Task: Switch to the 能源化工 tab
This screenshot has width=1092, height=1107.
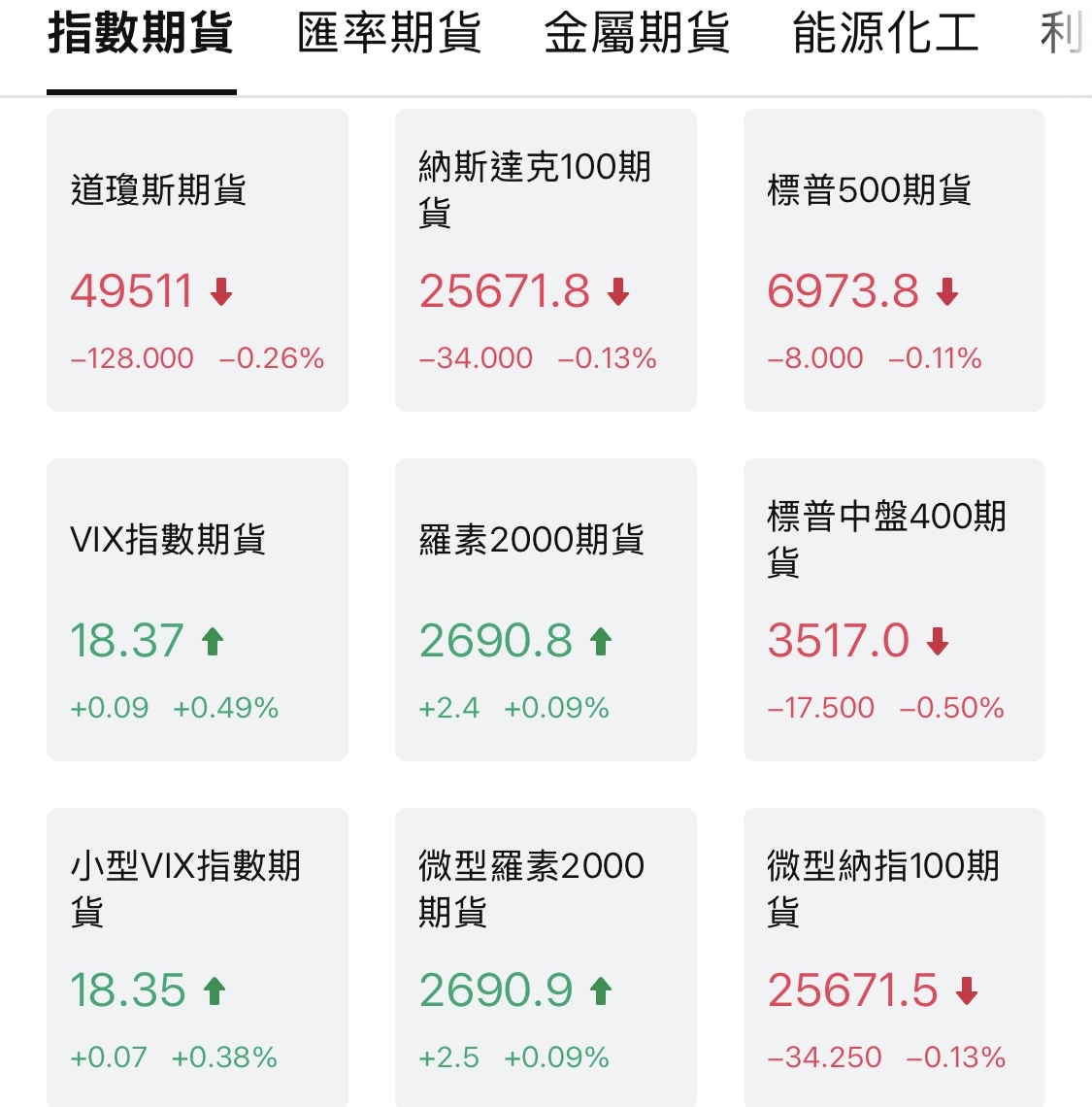Action: pyautogui.click(x=885, y=35)
